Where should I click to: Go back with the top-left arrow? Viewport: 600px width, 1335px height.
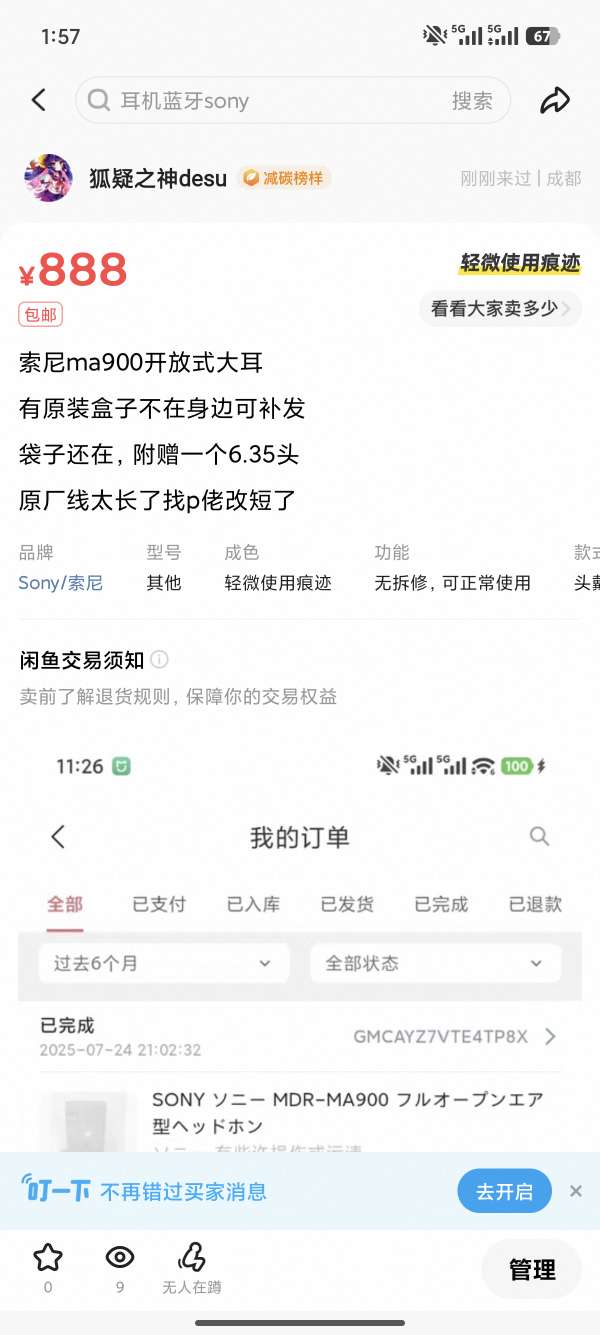coord(39,100)
